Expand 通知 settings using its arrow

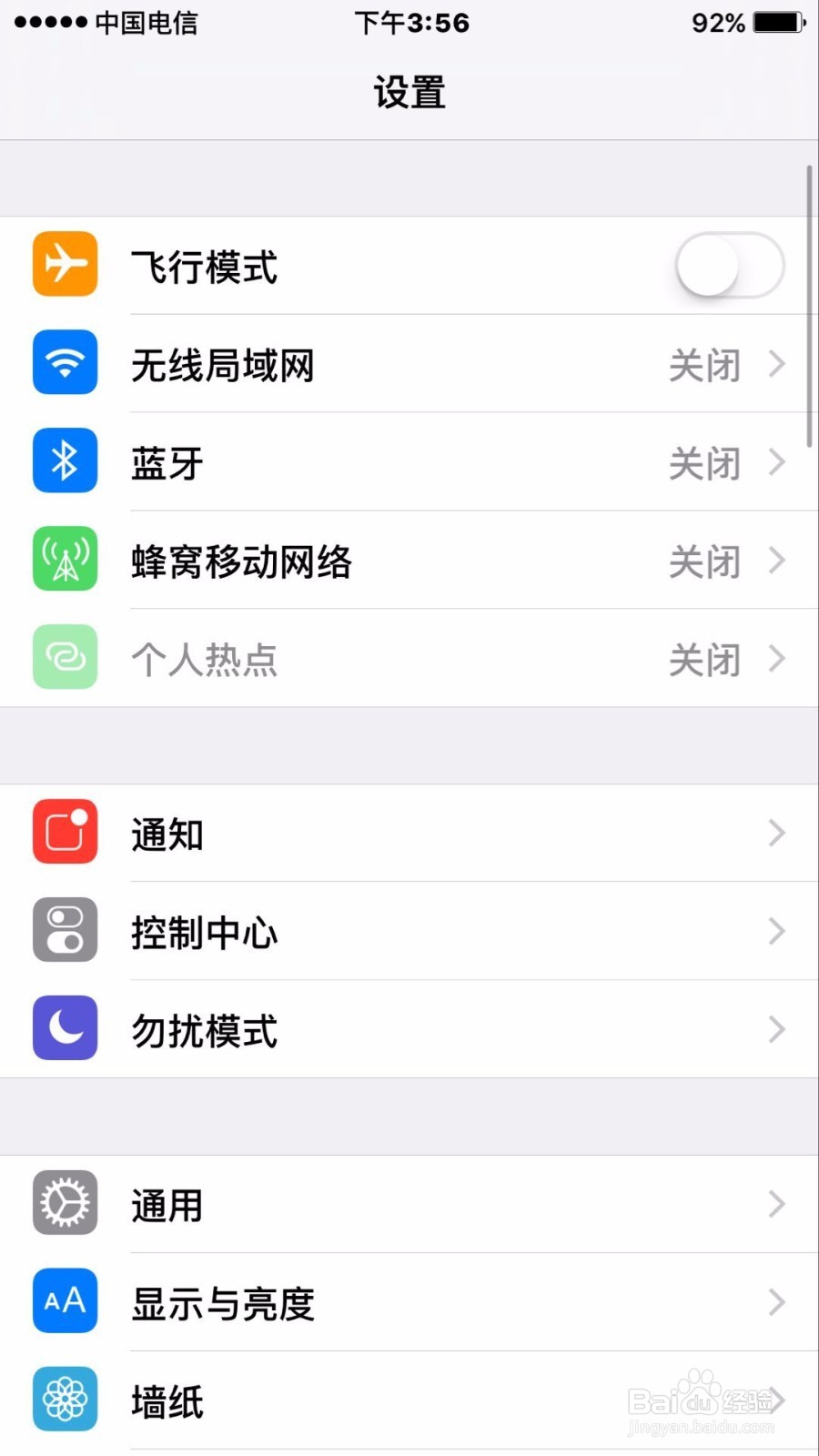click(776, 832)
